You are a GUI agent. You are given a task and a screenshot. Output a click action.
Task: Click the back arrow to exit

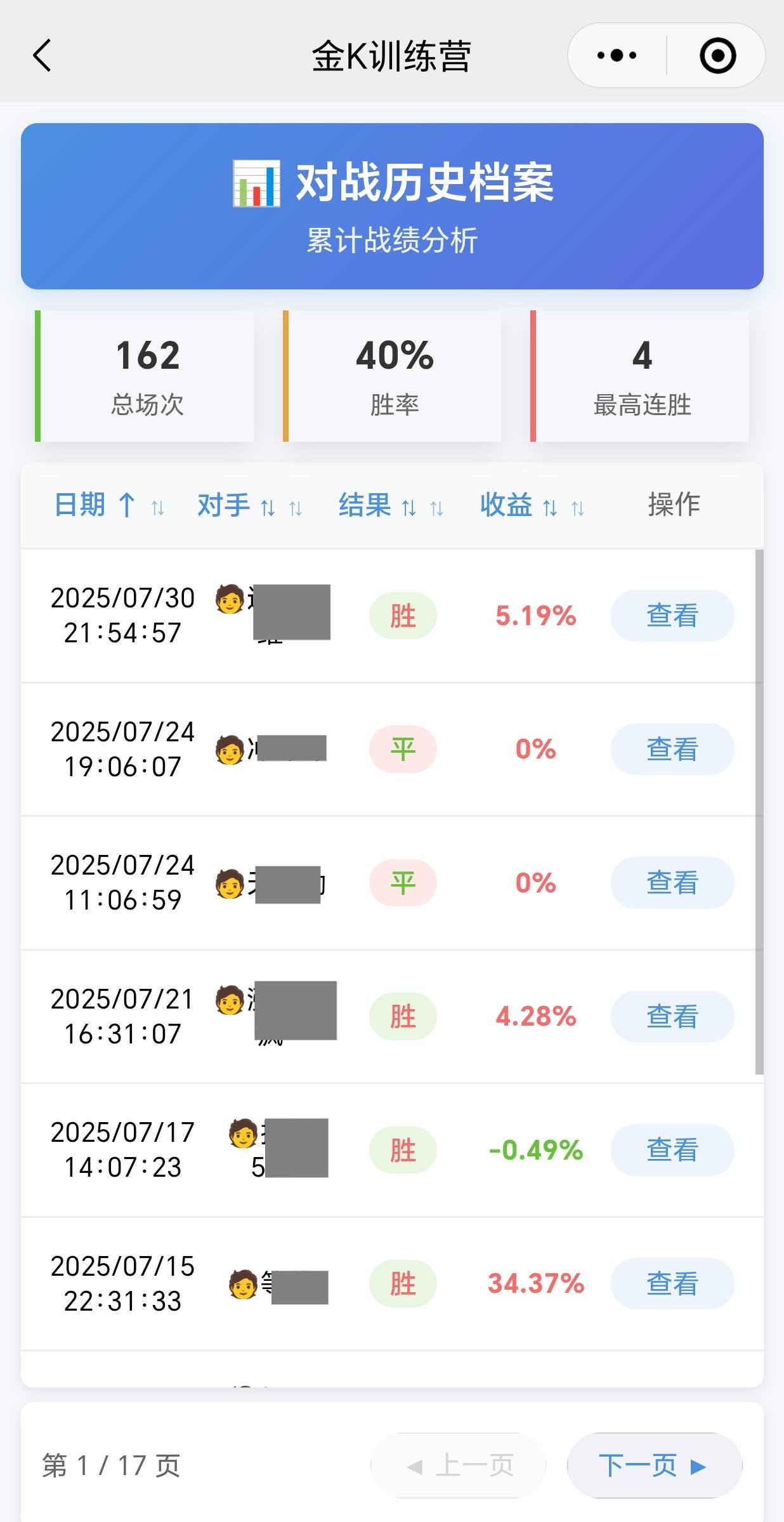coord(42,56)
